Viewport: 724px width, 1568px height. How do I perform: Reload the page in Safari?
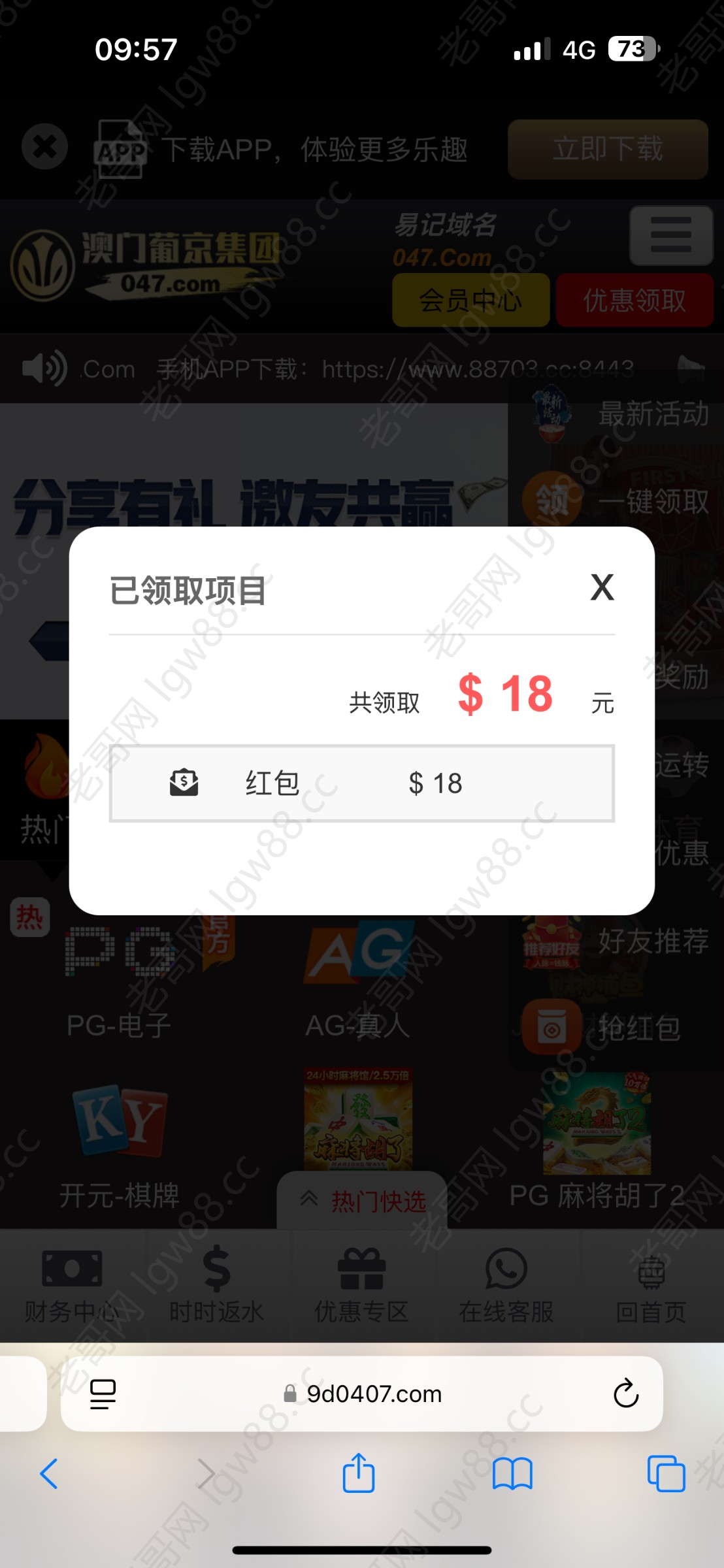(x=625, y=1394)
